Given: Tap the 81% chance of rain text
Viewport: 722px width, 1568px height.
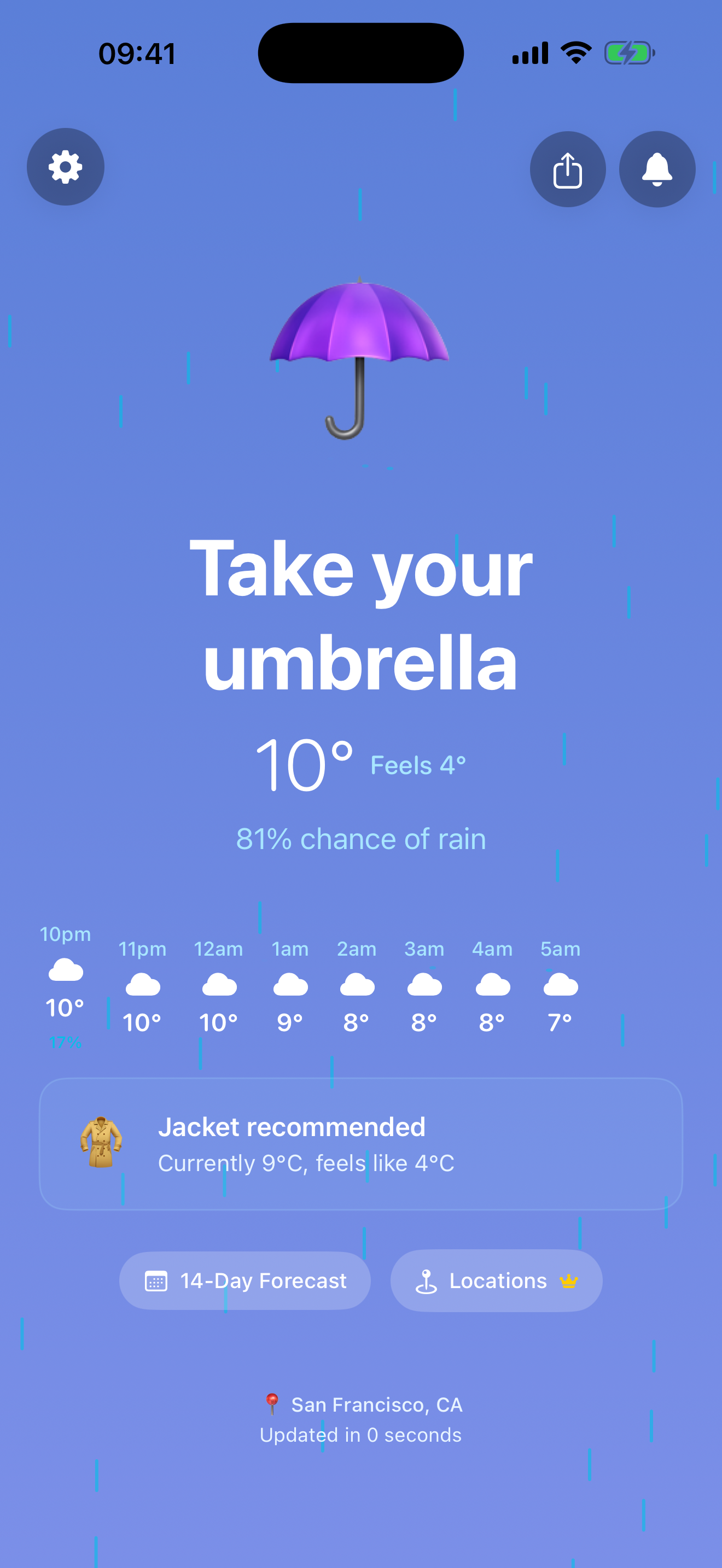Looking at the screenshot, I should (x=360, y=838).
